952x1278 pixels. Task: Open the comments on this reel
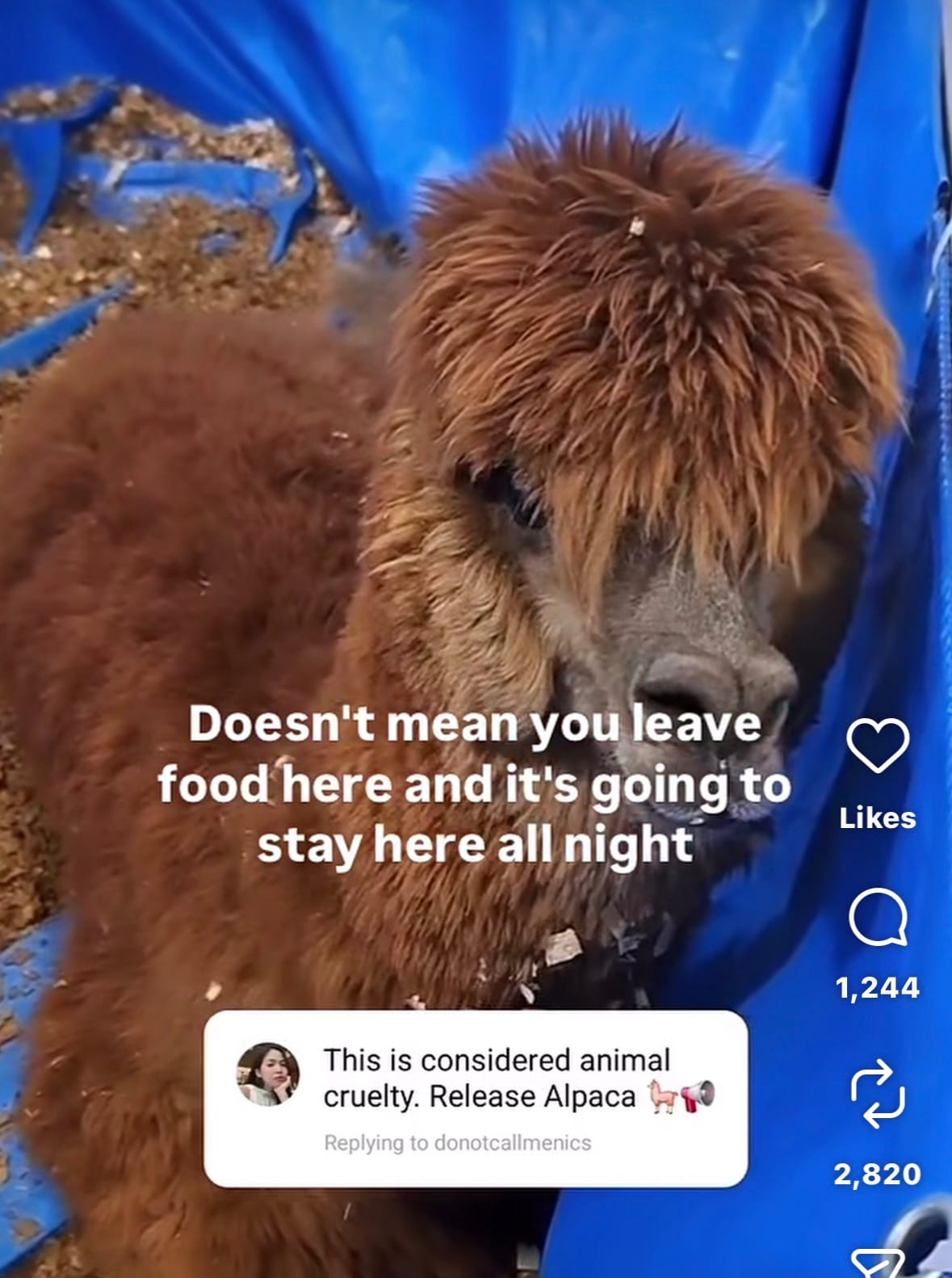click(x=878, y=918)
